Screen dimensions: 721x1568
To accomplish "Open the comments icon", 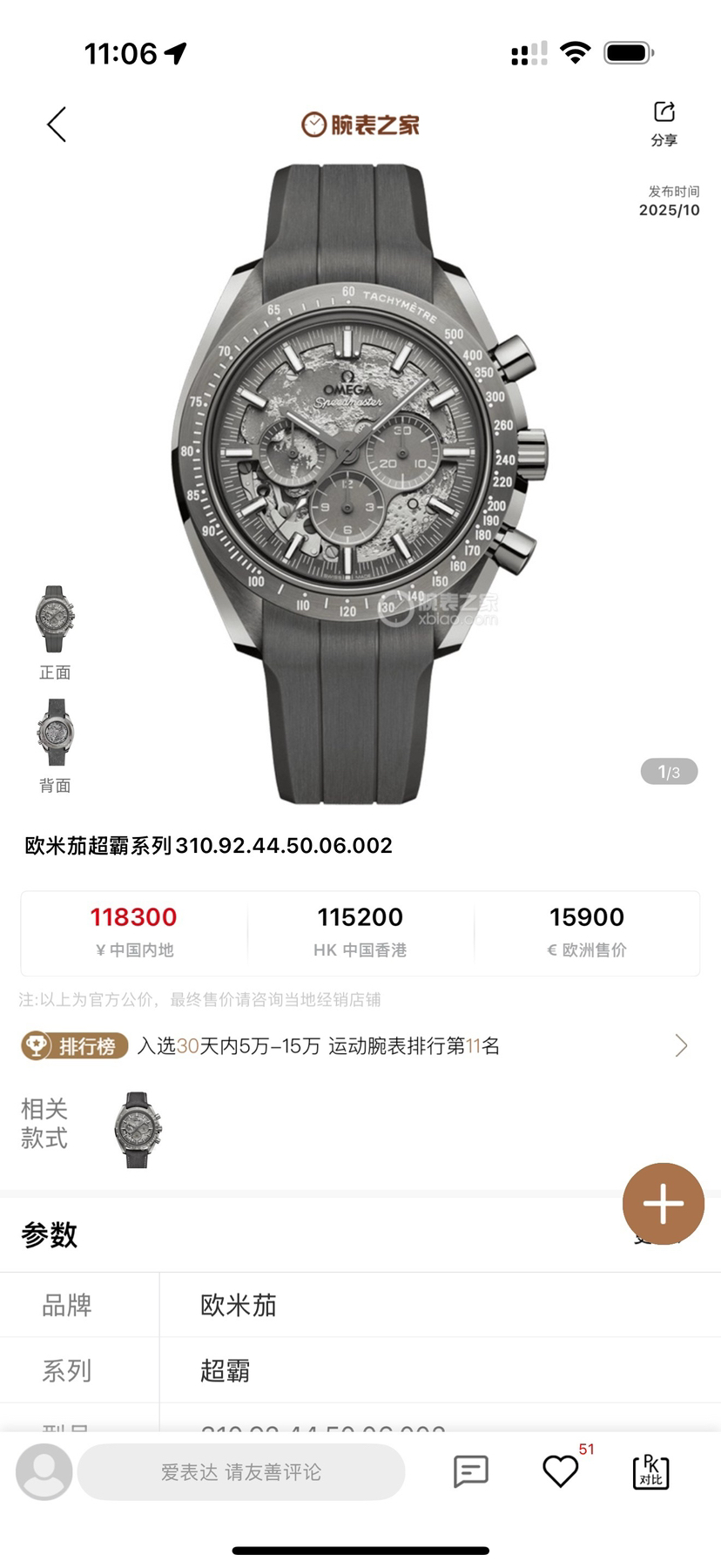I will coord(471,1471).
